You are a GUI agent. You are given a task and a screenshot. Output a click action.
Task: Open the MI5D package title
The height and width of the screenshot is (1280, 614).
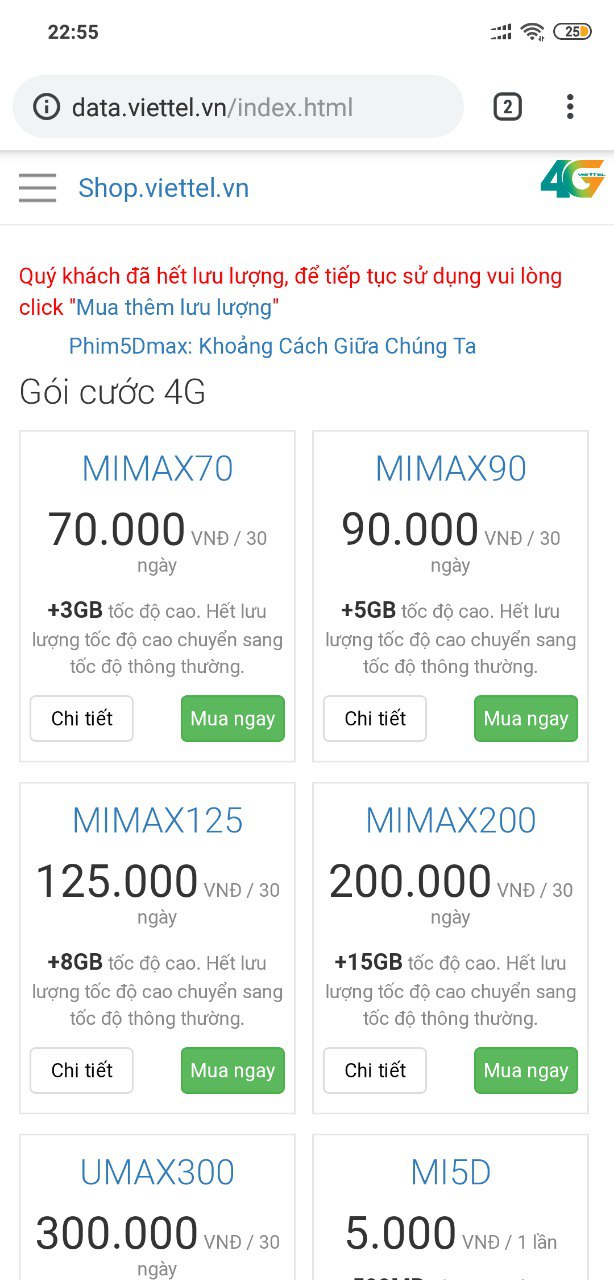(451, 1172)
